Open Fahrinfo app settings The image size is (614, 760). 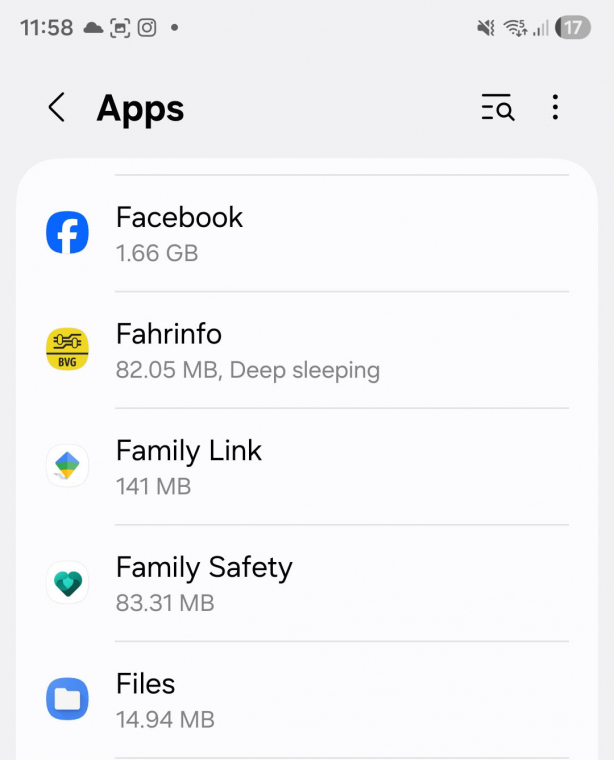coord(306,350)
